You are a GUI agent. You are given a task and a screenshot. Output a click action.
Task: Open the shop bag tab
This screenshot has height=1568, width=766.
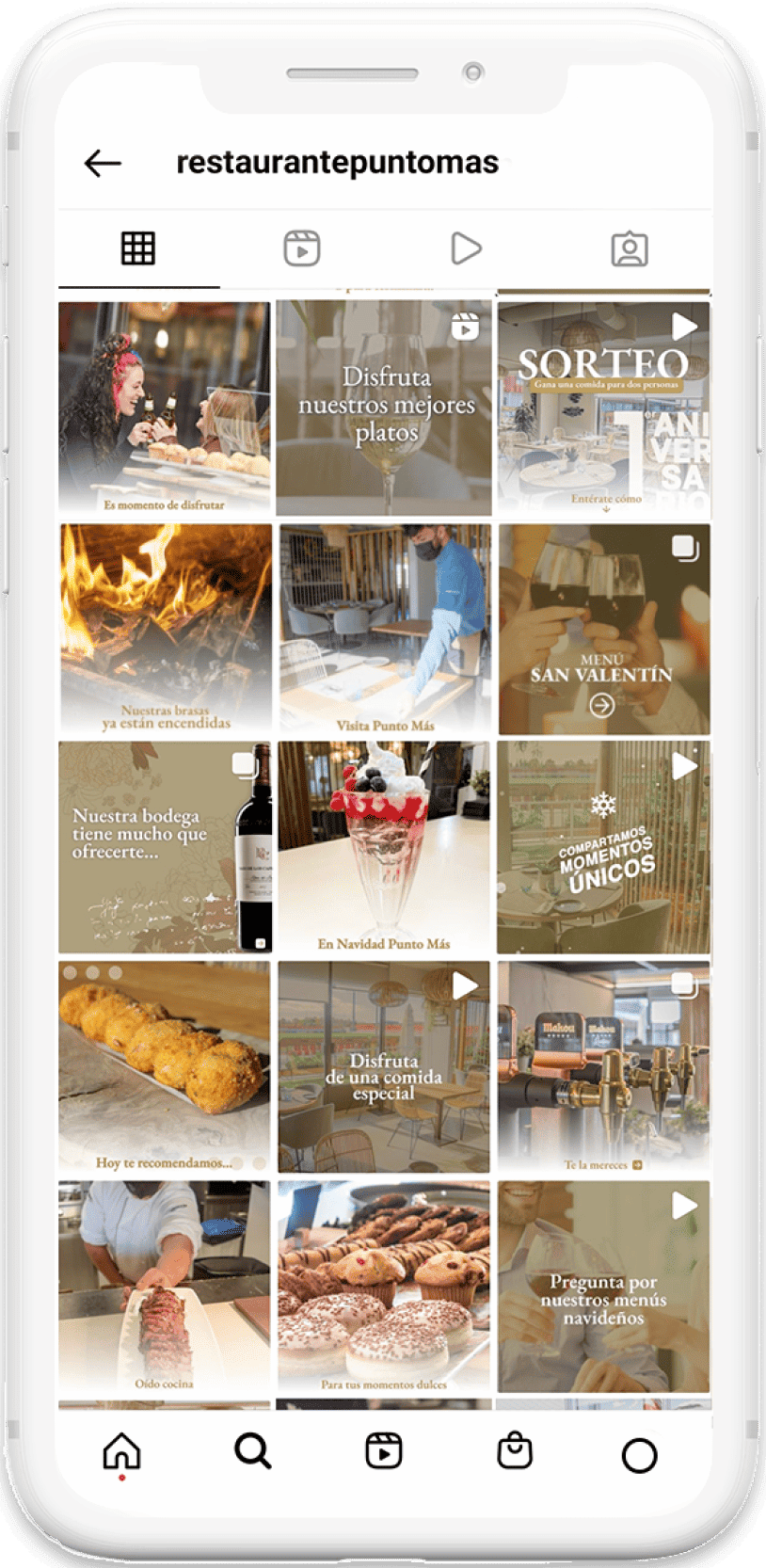coord(515,1451)
